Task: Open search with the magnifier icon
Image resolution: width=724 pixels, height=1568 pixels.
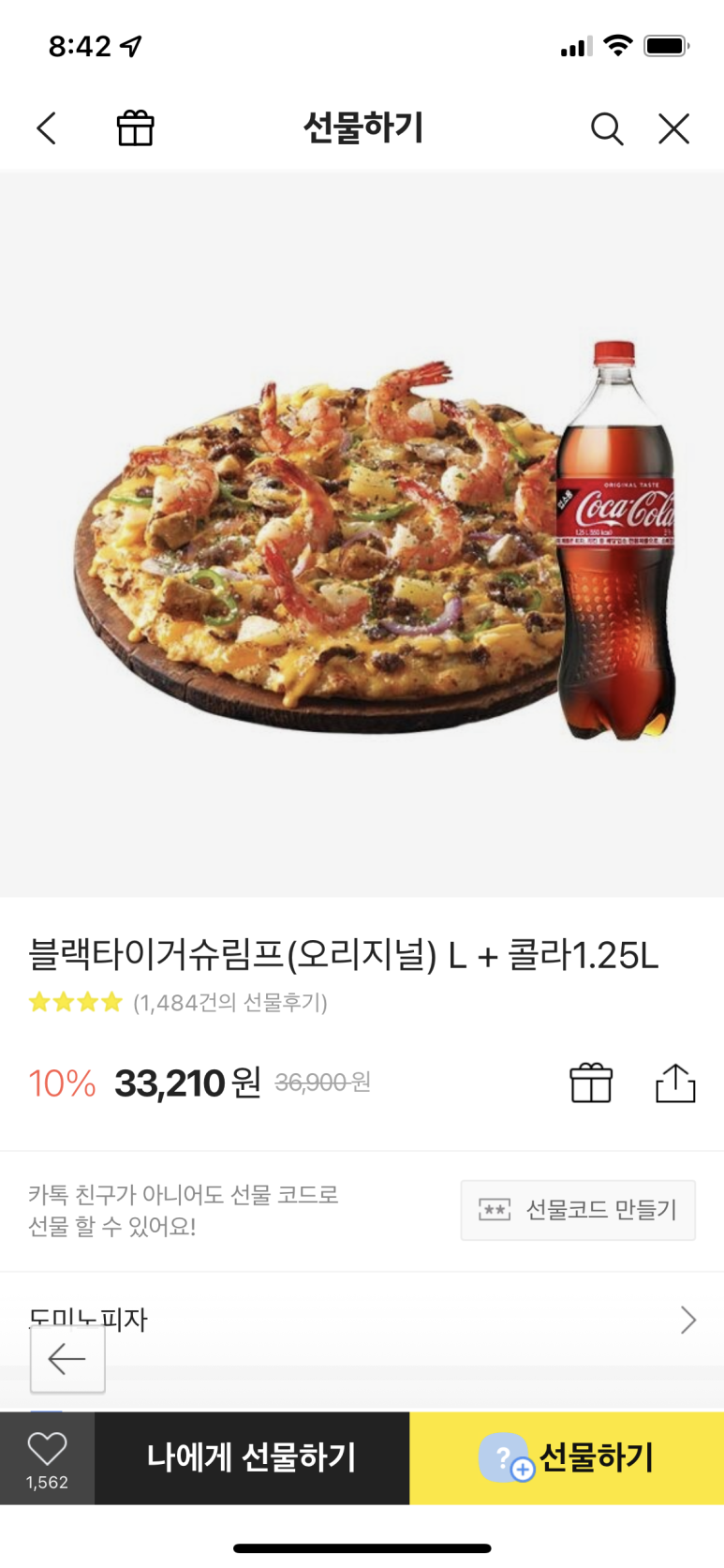Action: [606, 128]
